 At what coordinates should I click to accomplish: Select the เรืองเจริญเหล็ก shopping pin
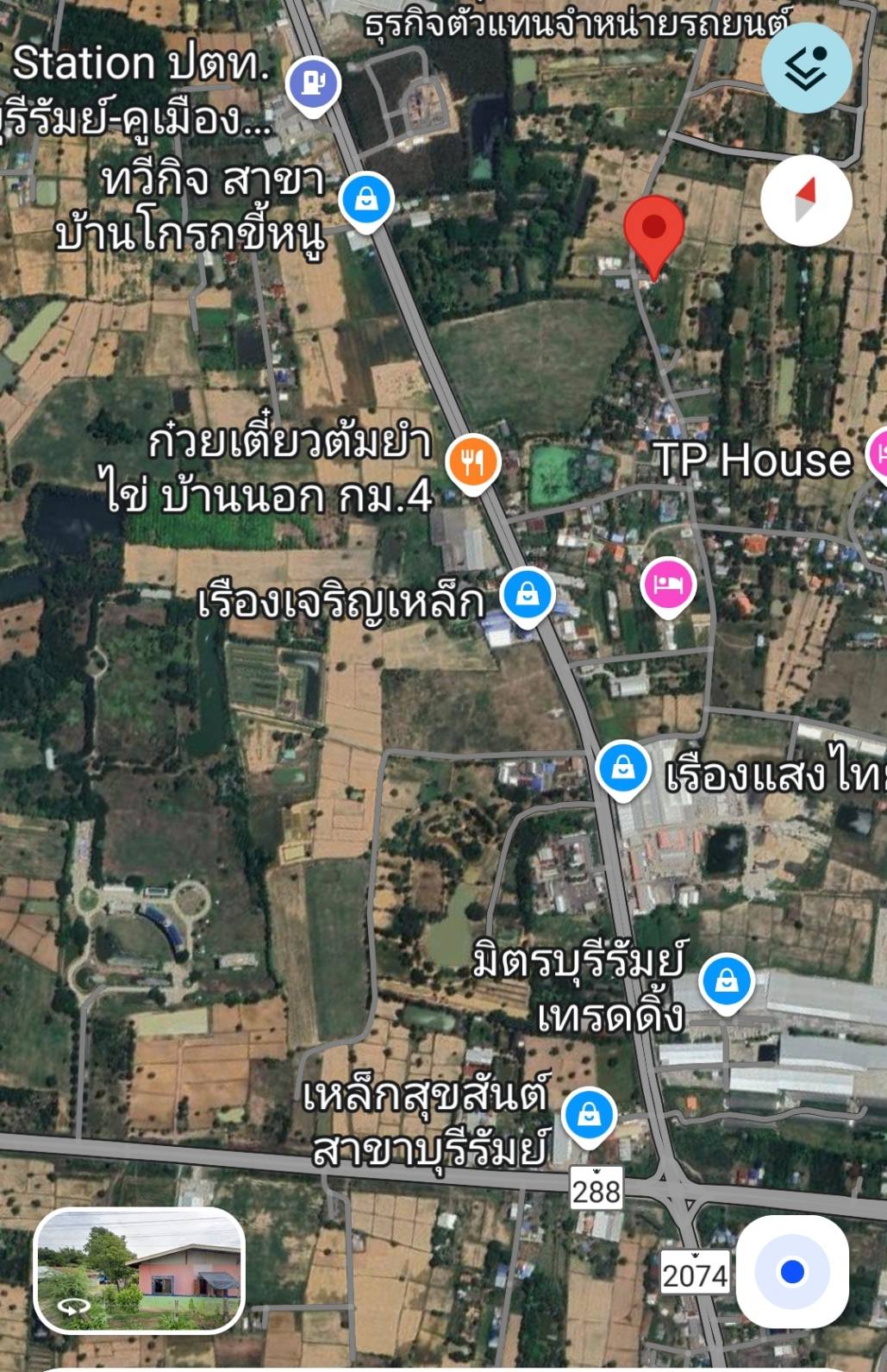coord(527,592)
